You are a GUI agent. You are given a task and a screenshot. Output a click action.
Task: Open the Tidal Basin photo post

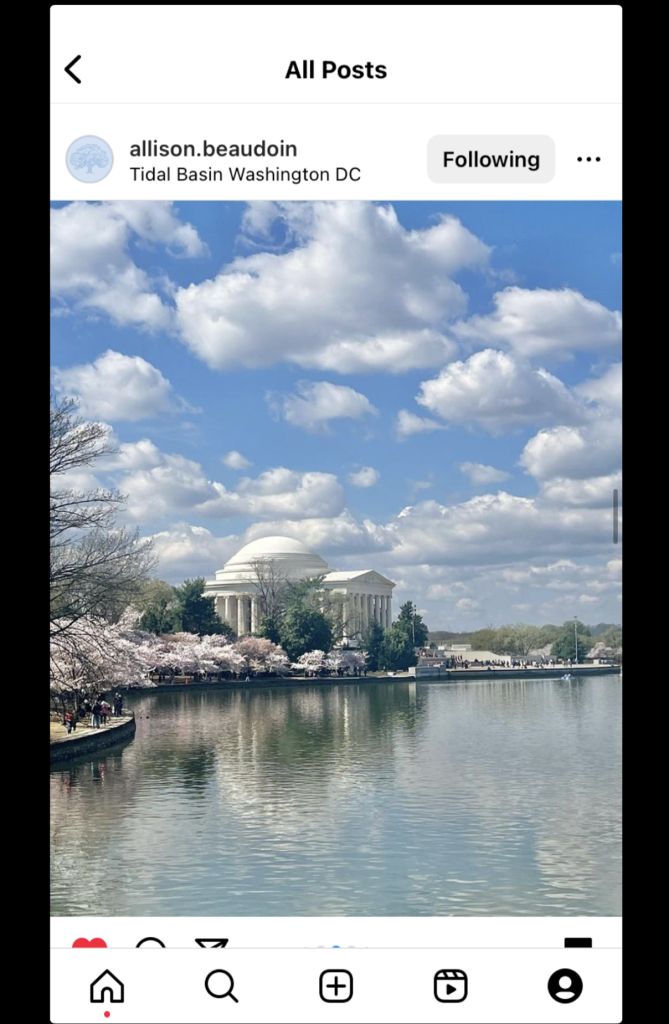336,558
